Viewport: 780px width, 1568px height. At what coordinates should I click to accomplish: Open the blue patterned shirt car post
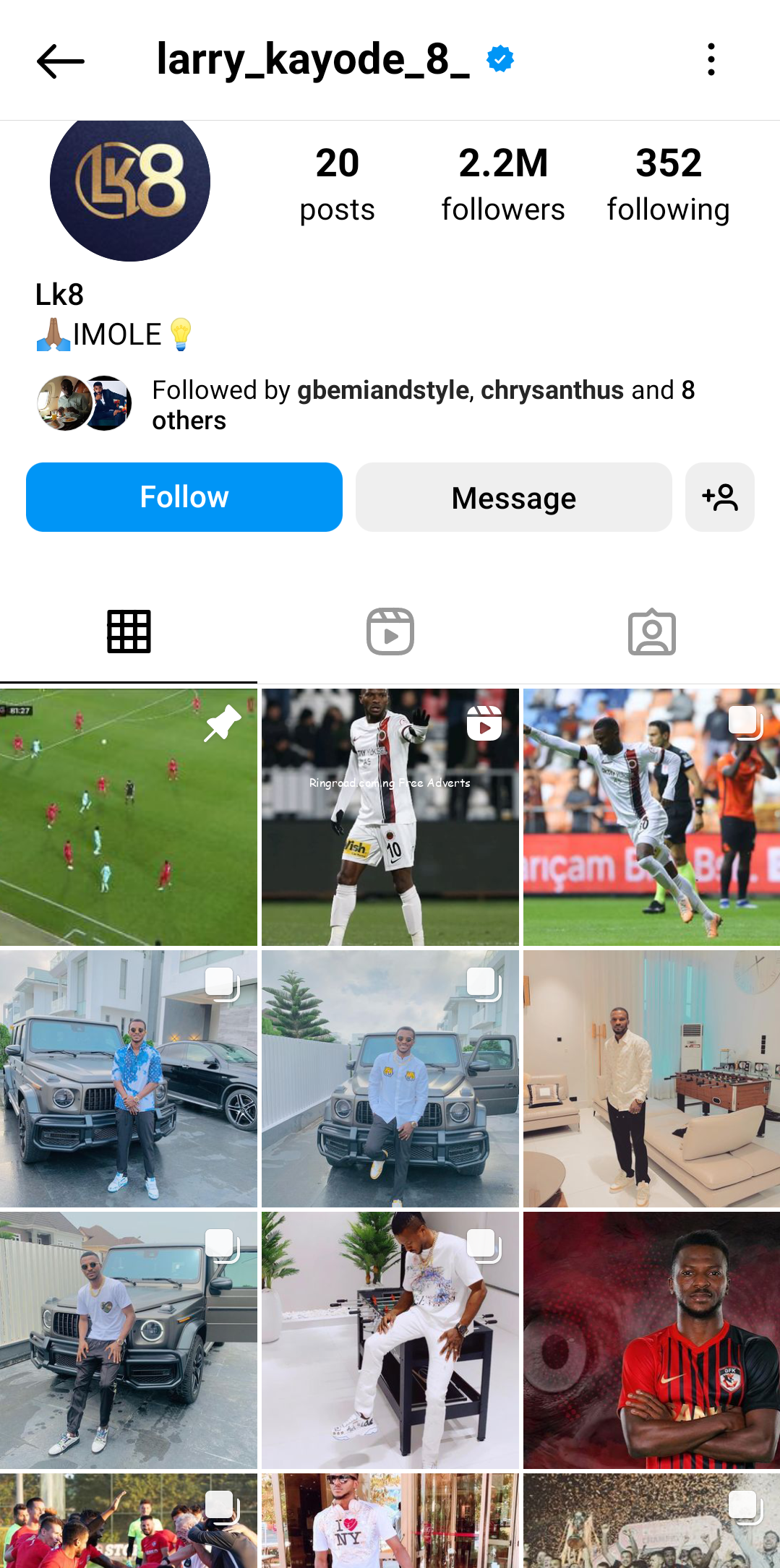pos(129,1079)
